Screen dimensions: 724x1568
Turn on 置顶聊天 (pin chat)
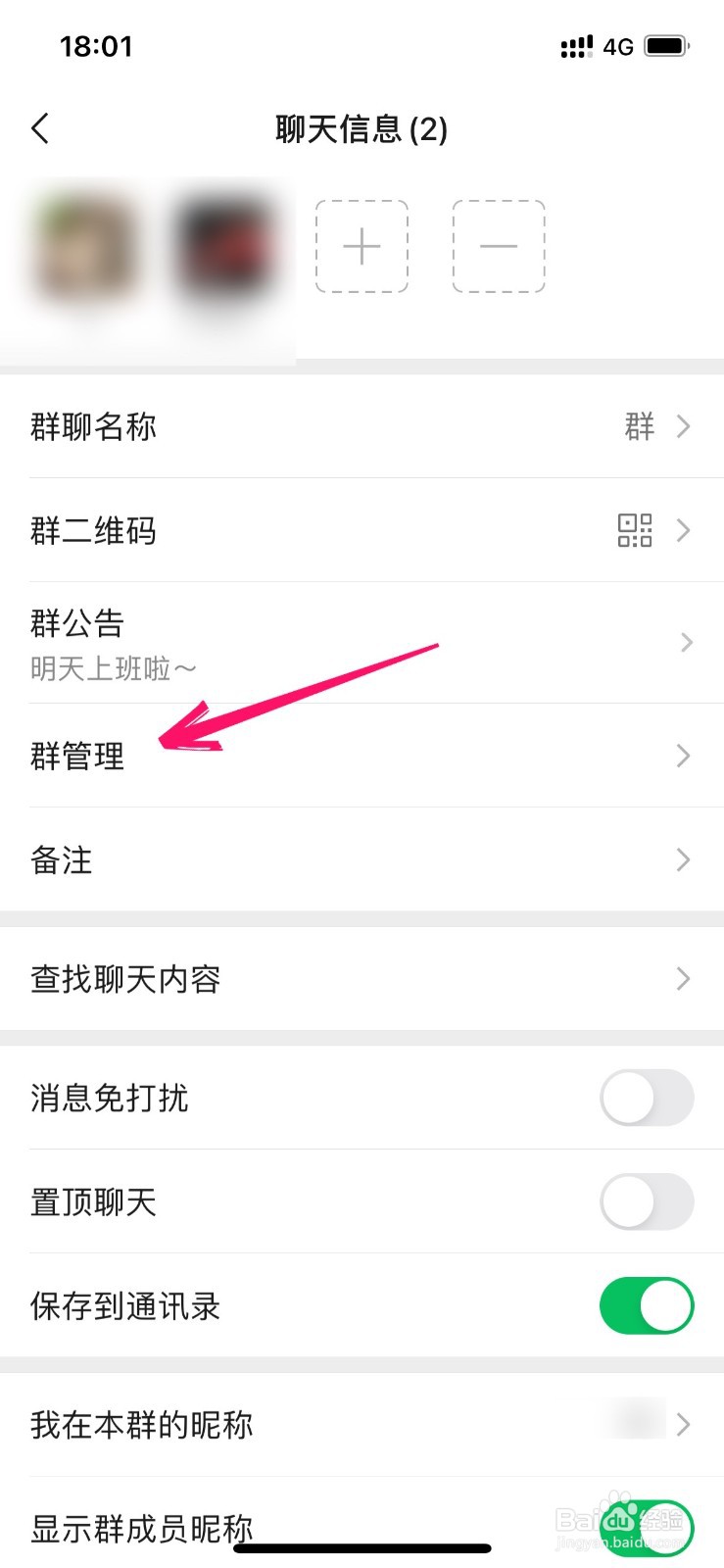click(x=646, y=1202)
